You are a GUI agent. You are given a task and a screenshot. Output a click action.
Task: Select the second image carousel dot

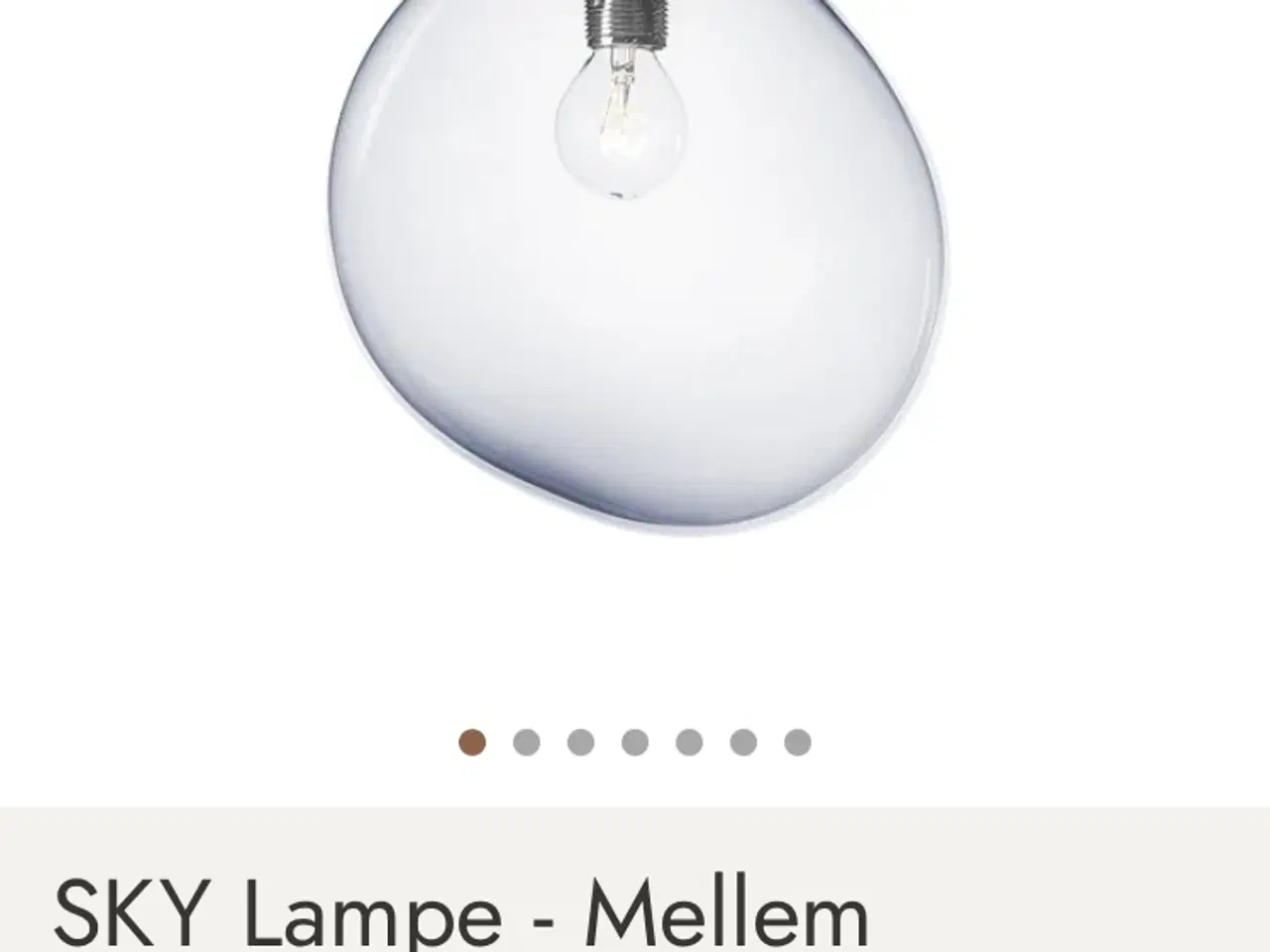(527, 742)
